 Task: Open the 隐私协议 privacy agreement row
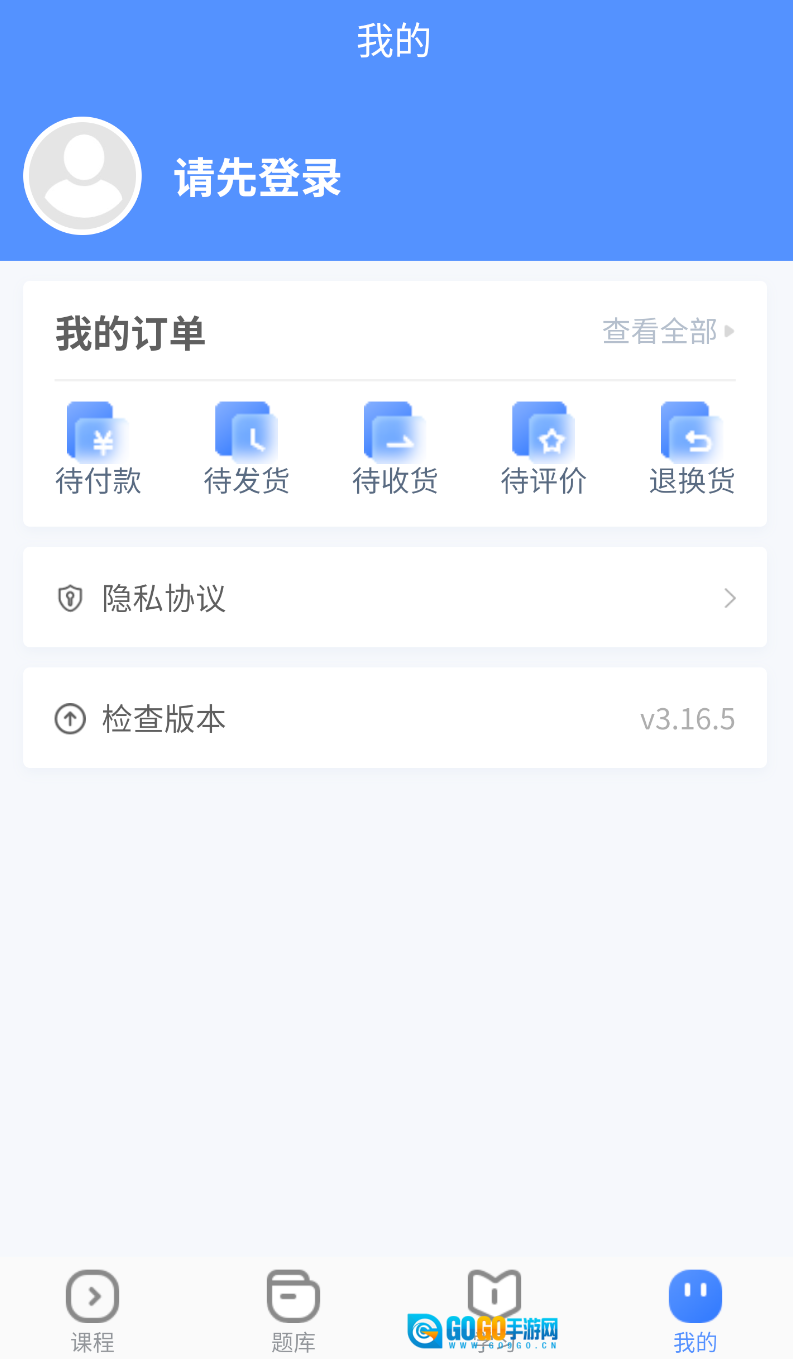(x=395, y=598)
